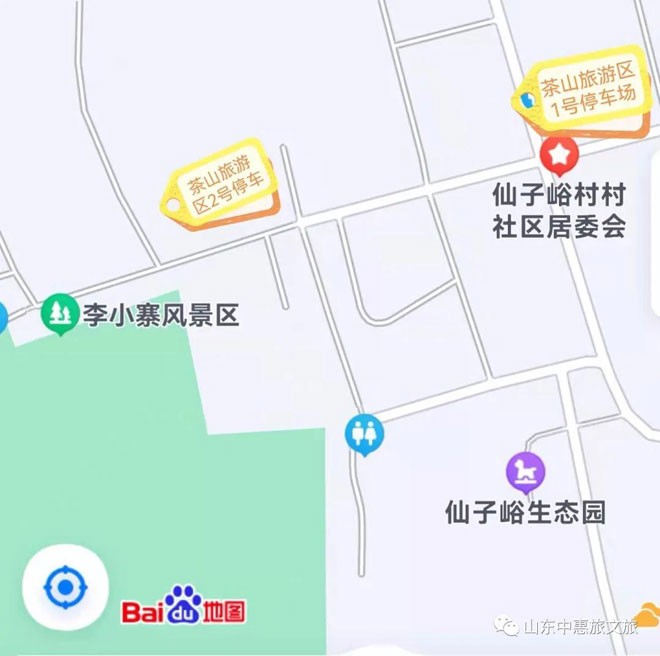
Task: Open the 仙子峪村村社区居委会 red star marker
Action: pyautogui.click(x=560, y=156)
